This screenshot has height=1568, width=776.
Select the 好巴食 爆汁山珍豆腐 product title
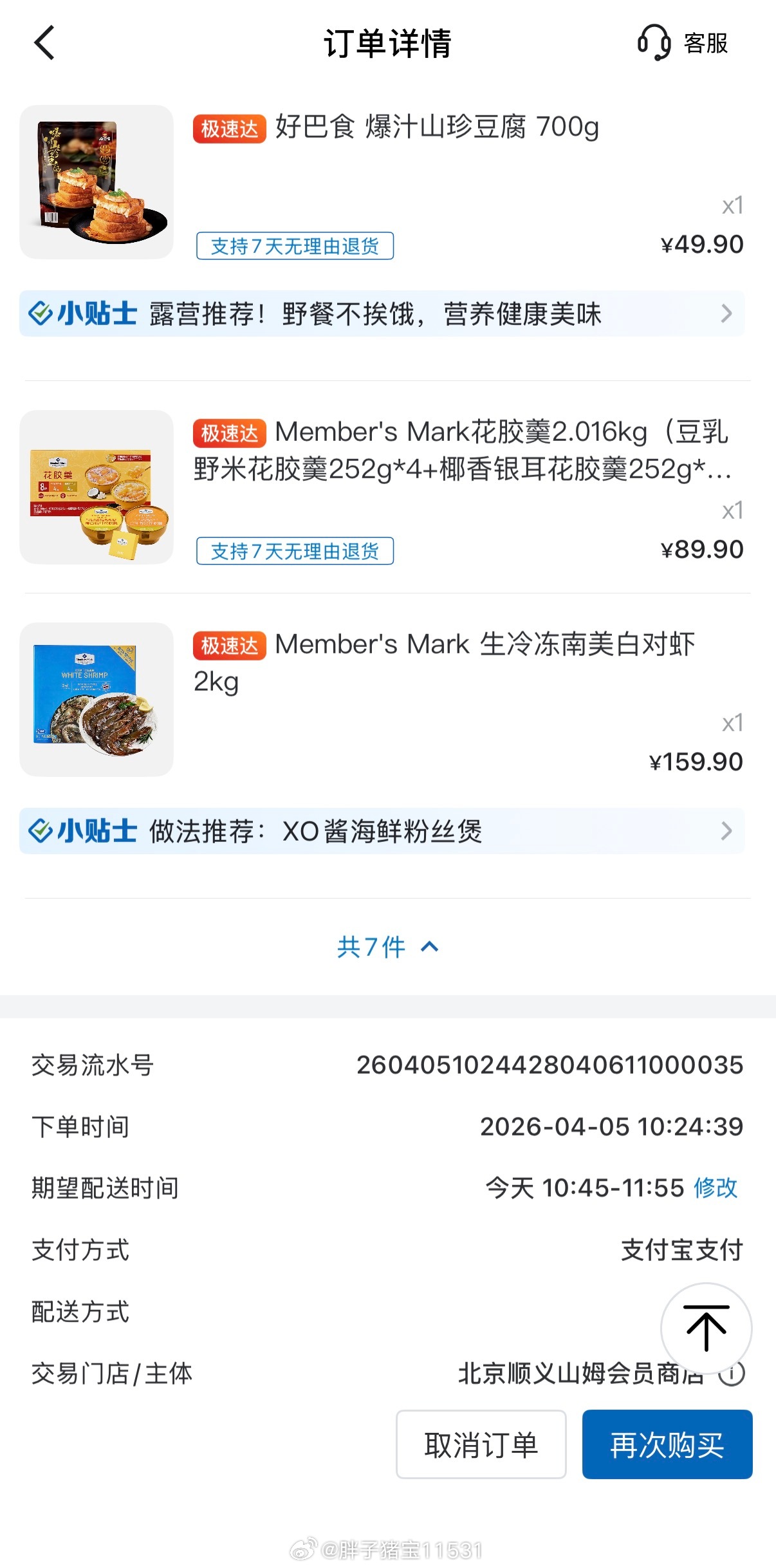pyautogui.click(x=438, y=127)
